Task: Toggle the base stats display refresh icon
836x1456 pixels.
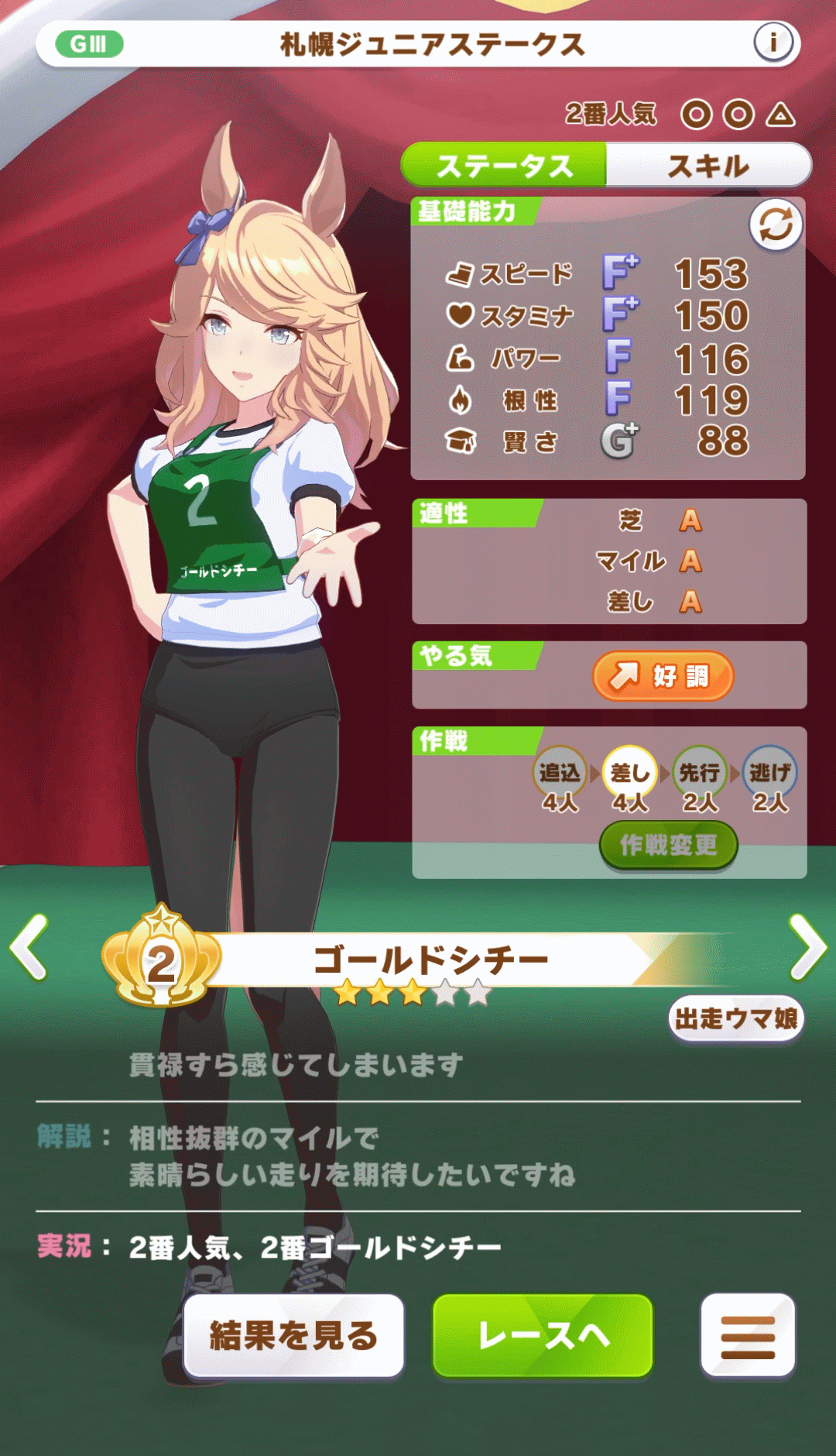Action: (775, 225)
